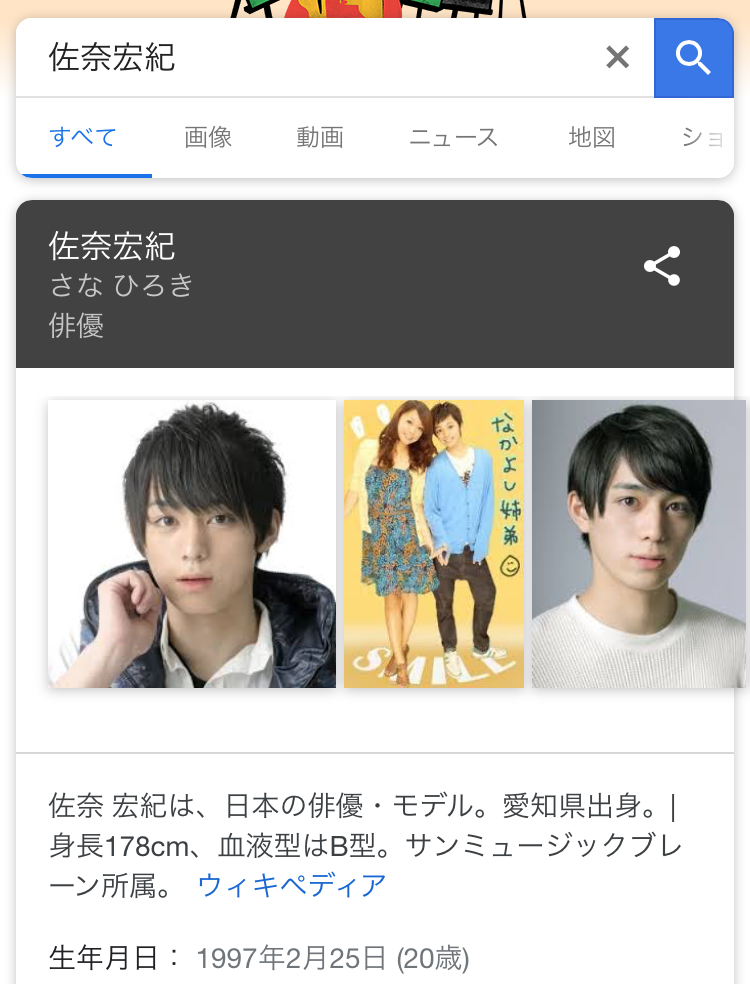750x984 pixels.
Task: Open the なかよし姉弟 yellow photo
Action: pos(434,543)
